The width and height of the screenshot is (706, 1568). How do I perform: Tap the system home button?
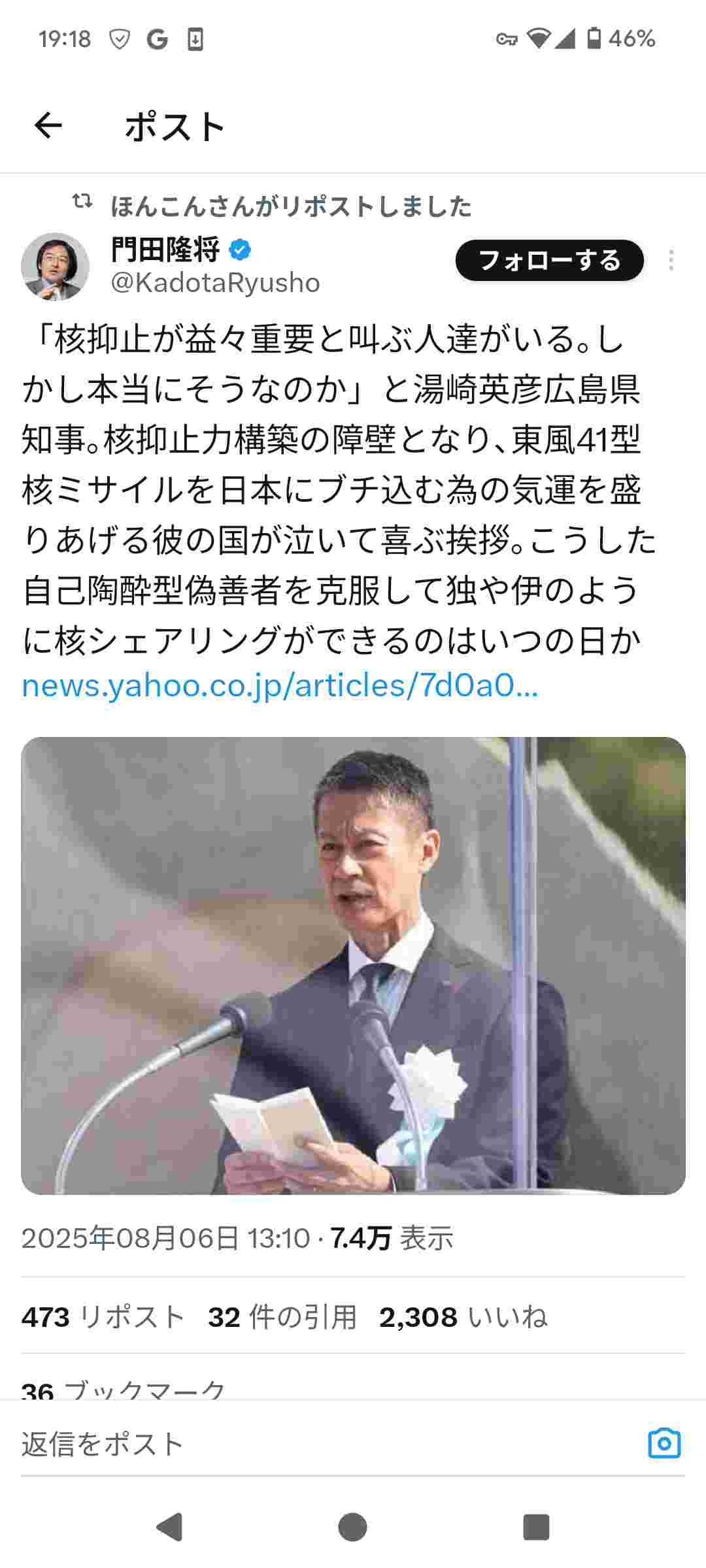[353, 1527]
